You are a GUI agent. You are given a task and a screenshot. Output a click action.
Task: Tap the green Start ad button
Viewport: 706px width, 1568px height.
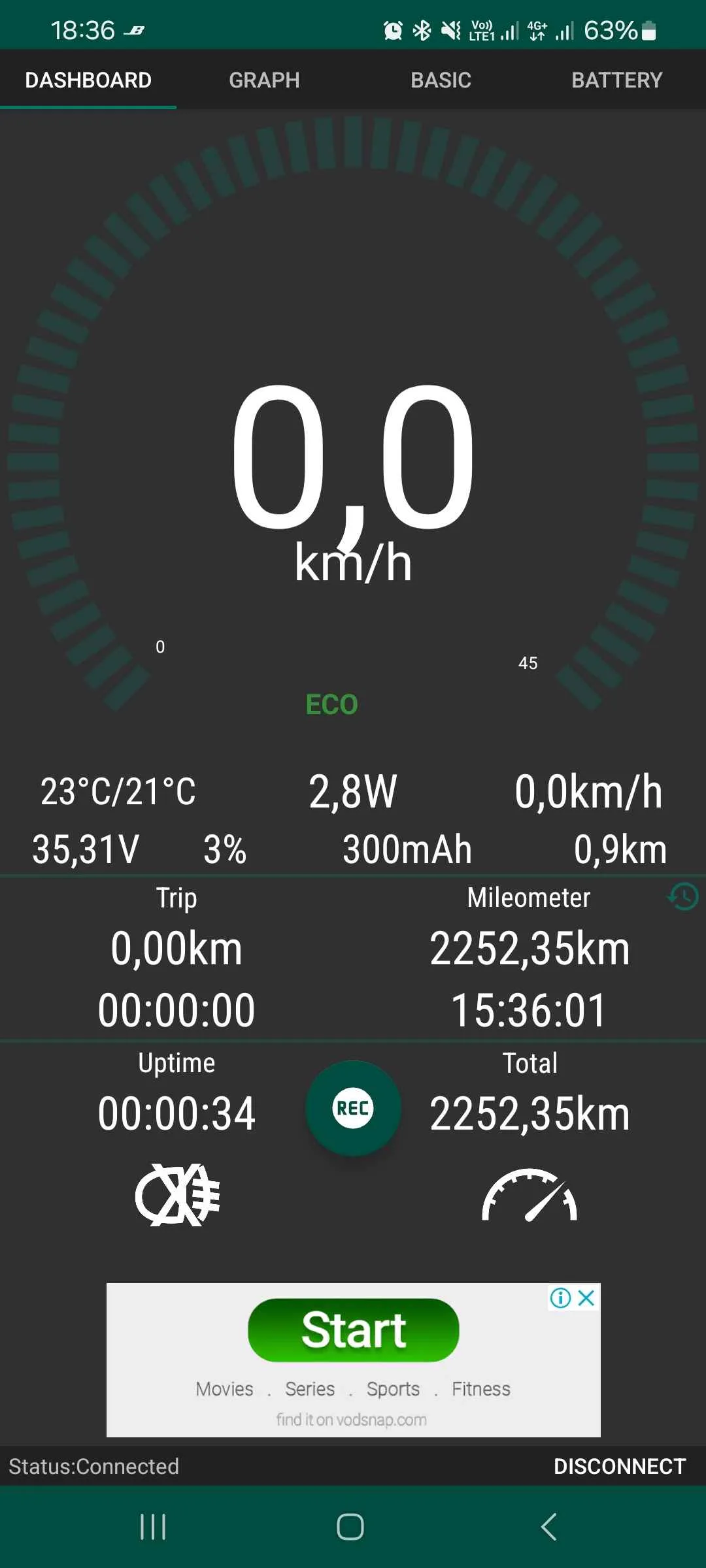click(x=353, y=1330)
